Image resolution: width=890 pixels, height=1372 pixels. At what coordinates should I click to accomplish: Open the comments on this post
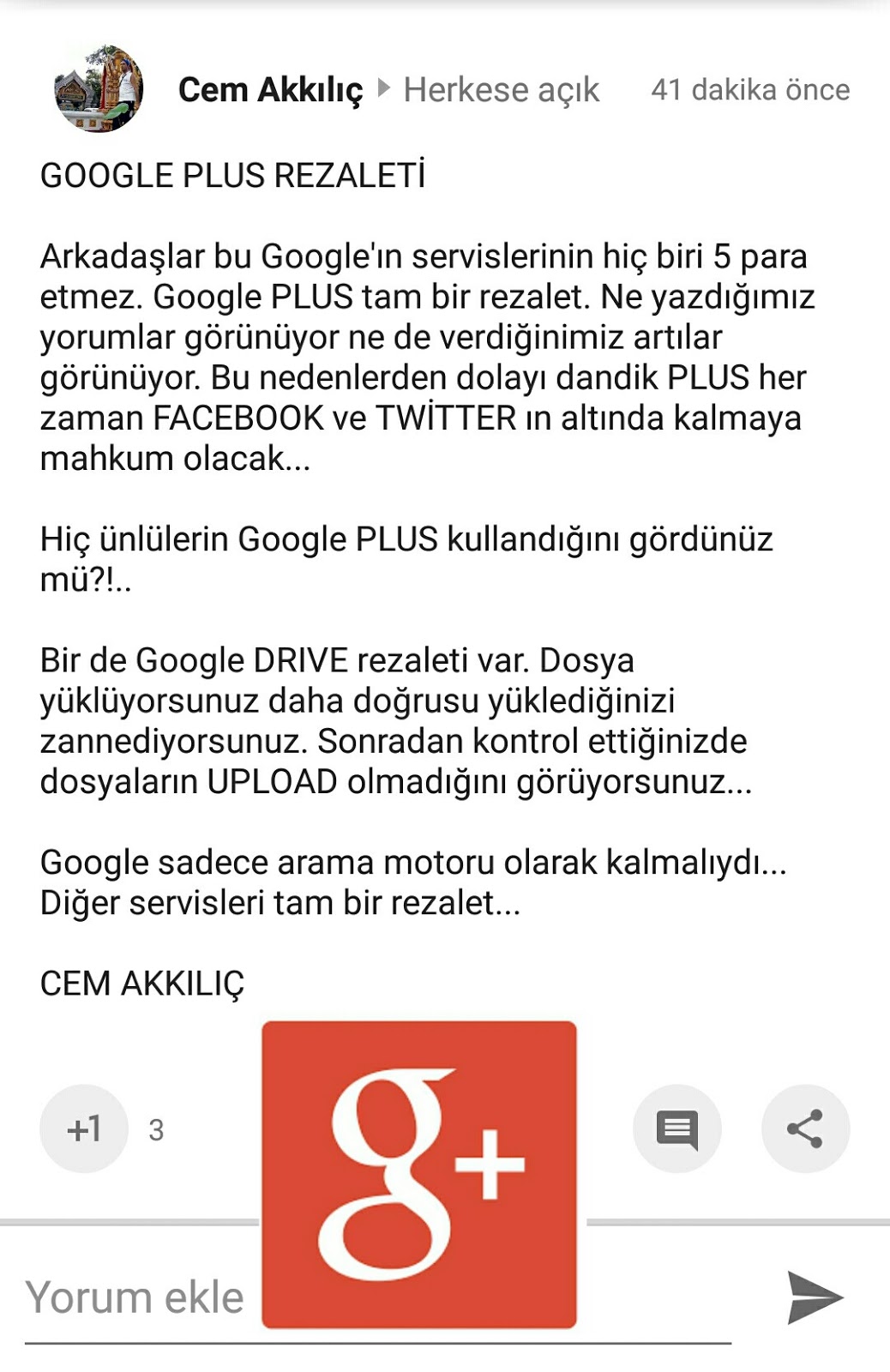pos(677,1128)
